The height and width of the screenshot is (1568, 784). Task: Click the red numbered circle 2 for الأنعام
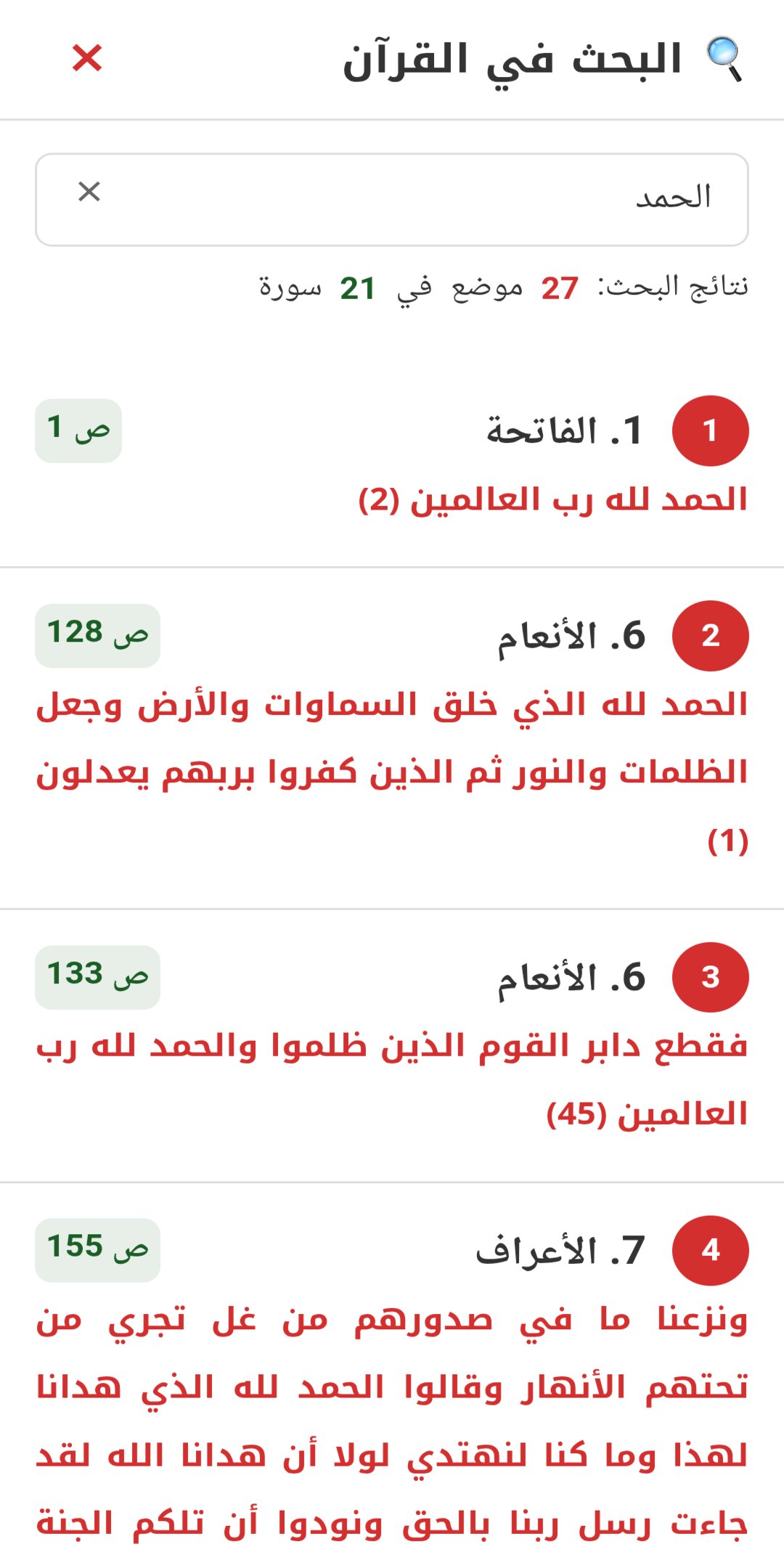click(710, 633)
